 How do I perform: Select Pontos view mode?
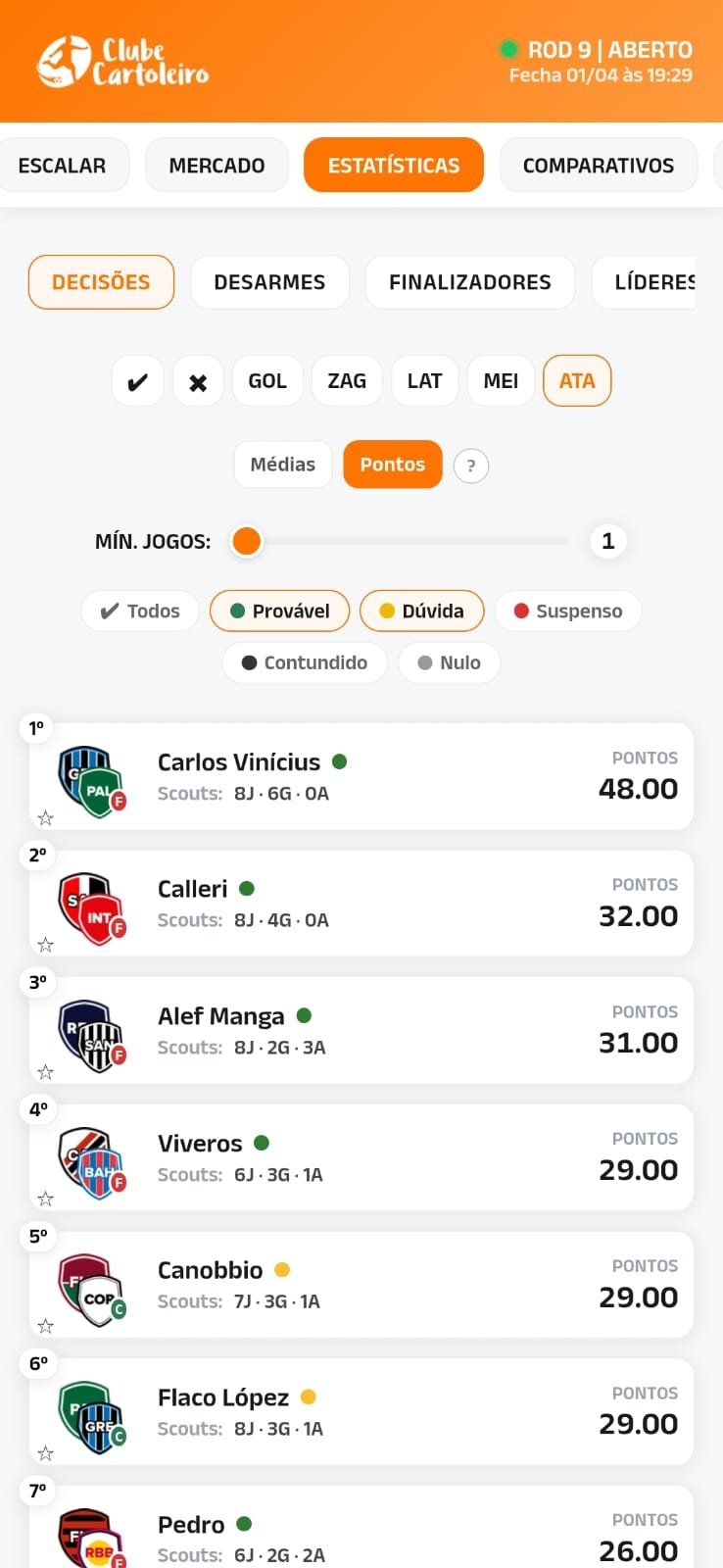[392, 465]
